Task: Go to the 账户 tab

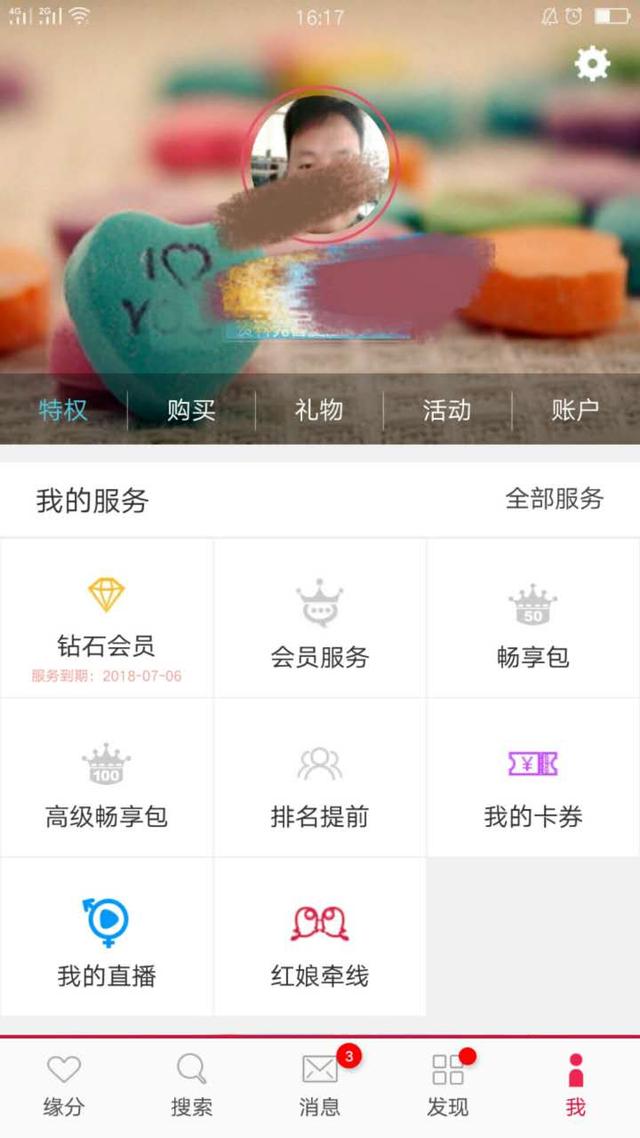Action: pyautogui.click(x=575, y=410)
